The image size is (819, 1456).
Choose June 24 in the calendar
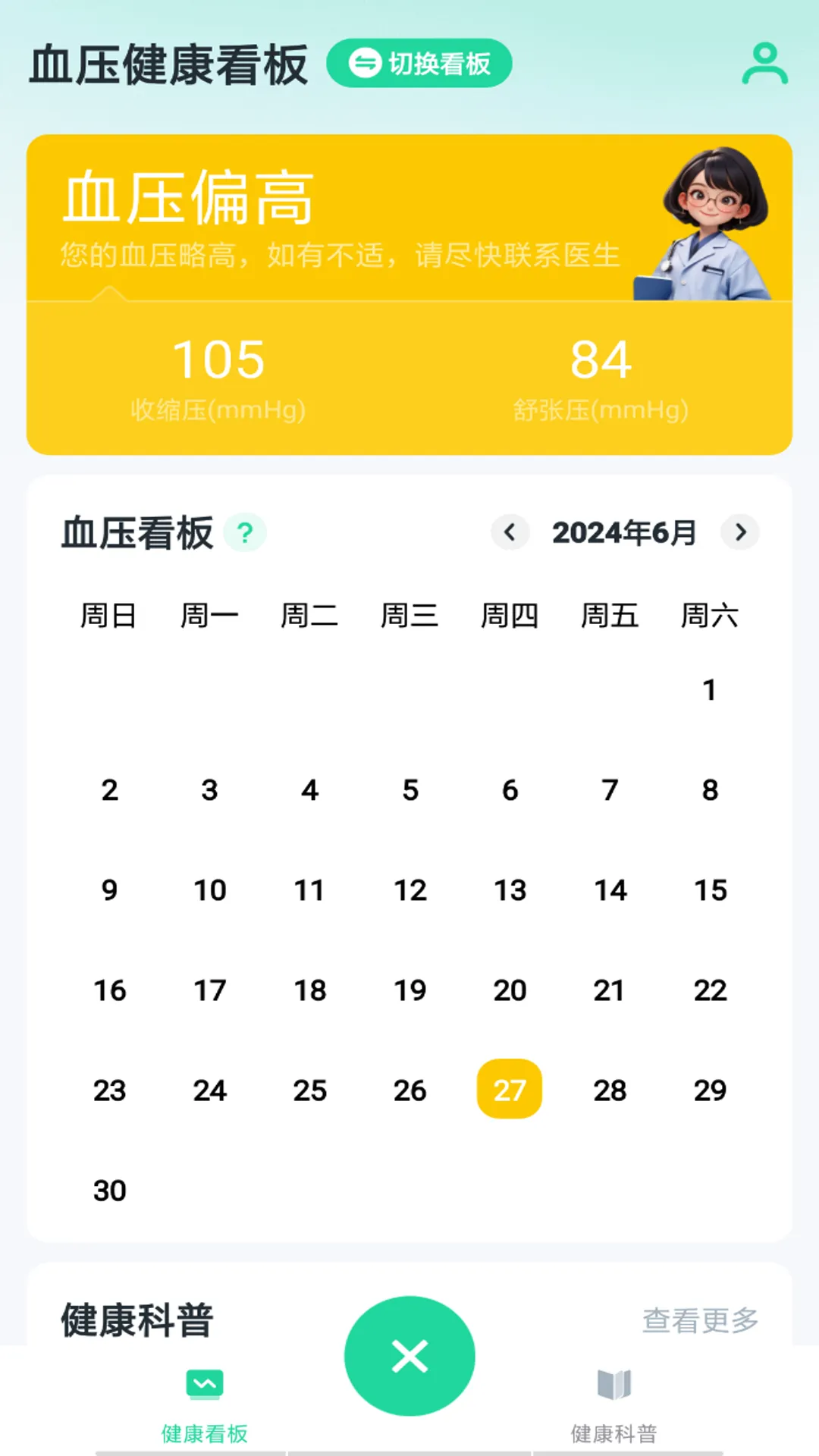pos(209,1090)
